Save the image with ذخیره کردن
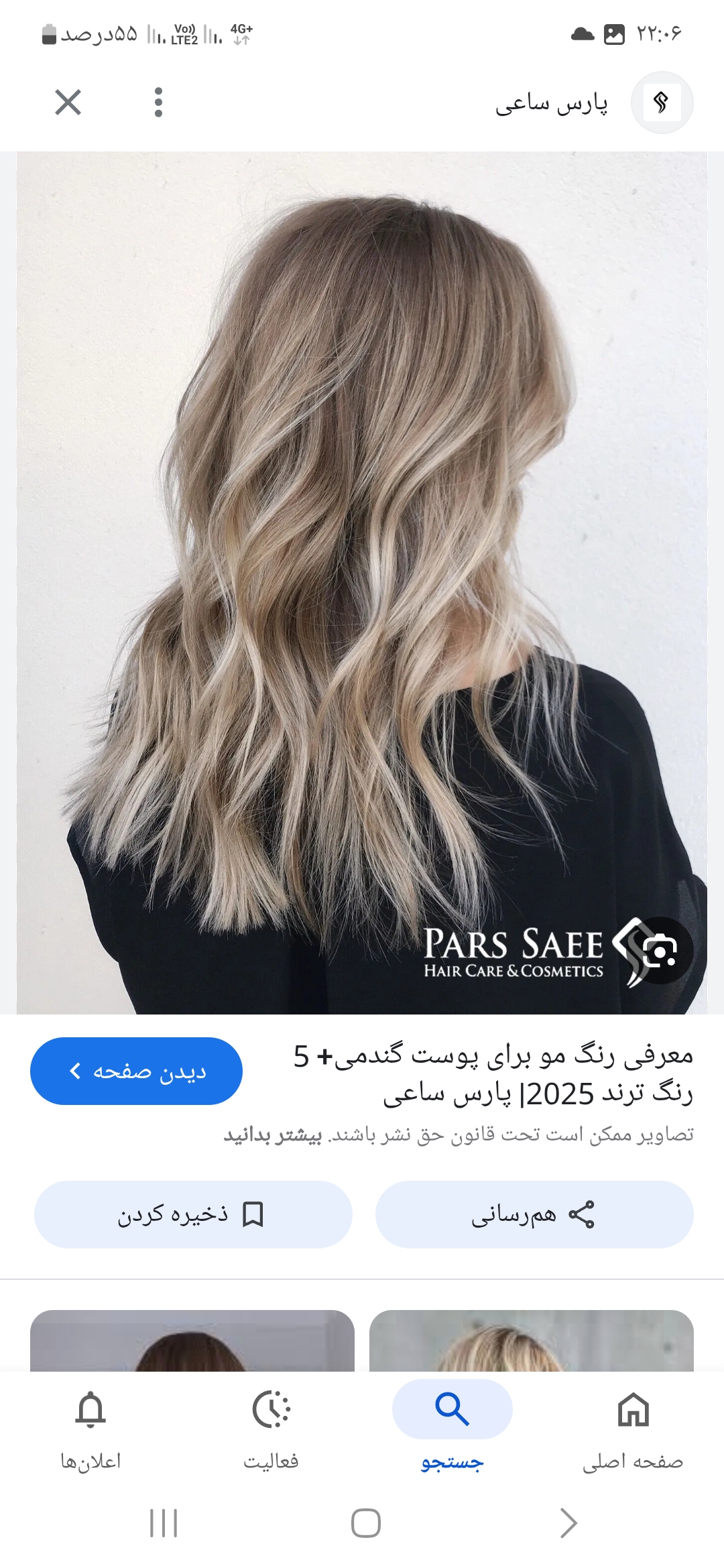 tap(193, 1214)
